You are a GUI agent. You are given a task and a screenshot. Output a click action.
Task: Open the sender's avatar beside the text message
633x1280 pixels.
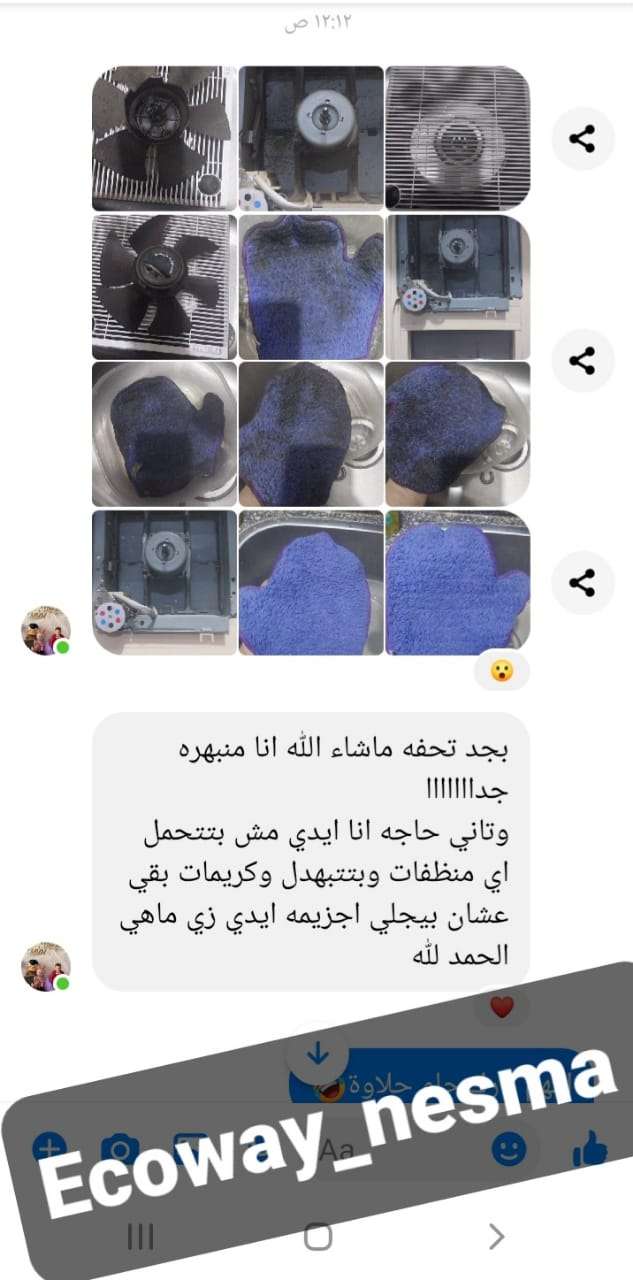46,966
